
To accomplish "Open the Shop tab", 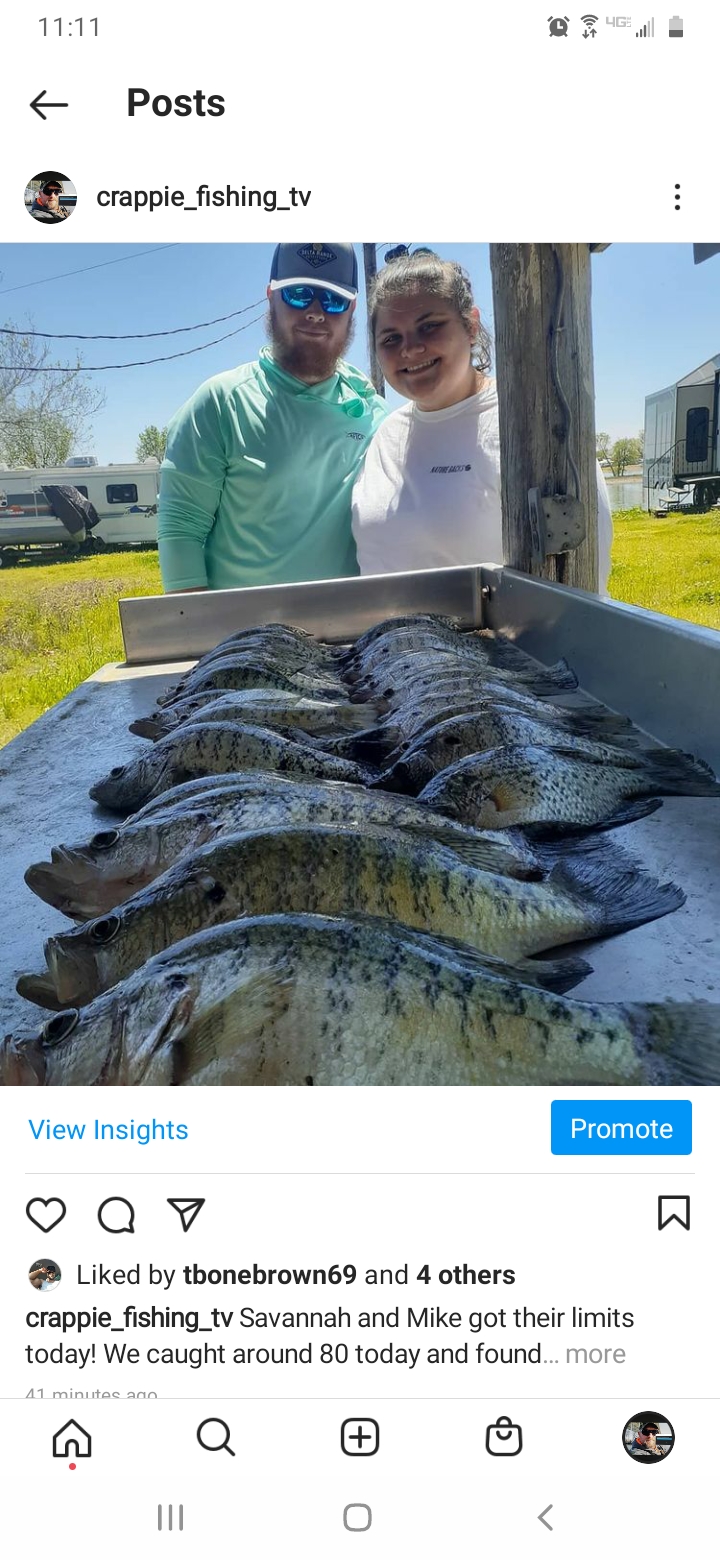I will click(x=503, y=1438).
